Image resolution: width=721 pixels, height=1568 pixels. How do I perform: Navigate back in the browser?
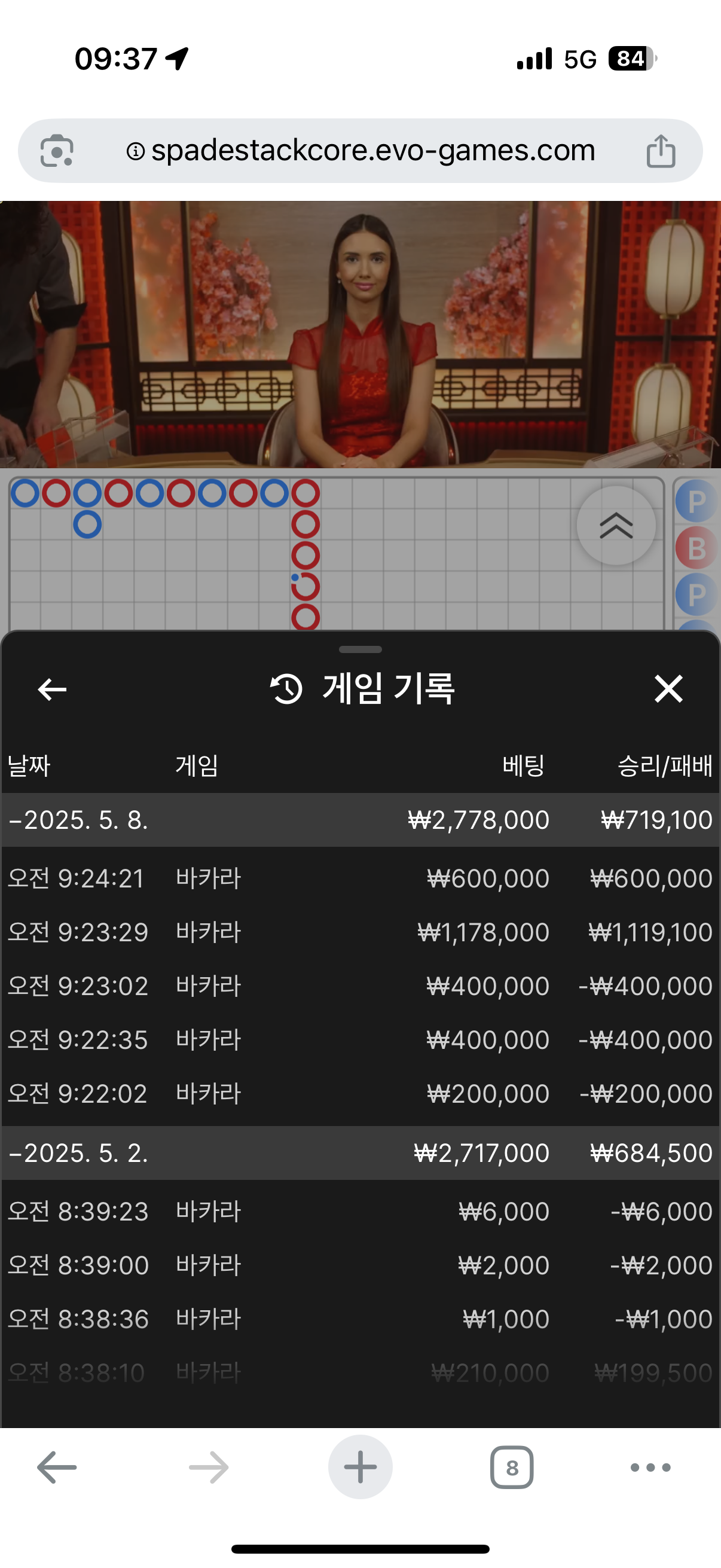pos(57,1467)
